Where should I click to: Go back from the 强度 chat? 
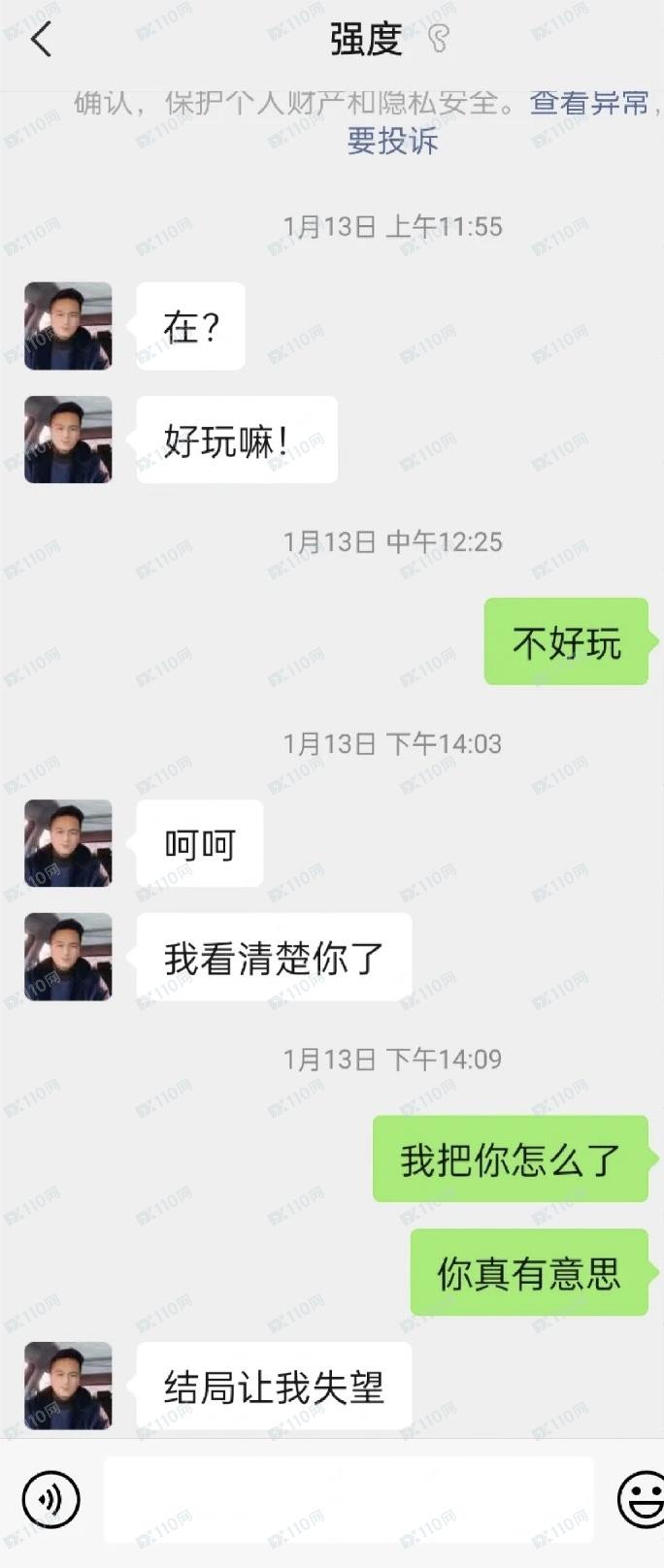tap(41, 41)
